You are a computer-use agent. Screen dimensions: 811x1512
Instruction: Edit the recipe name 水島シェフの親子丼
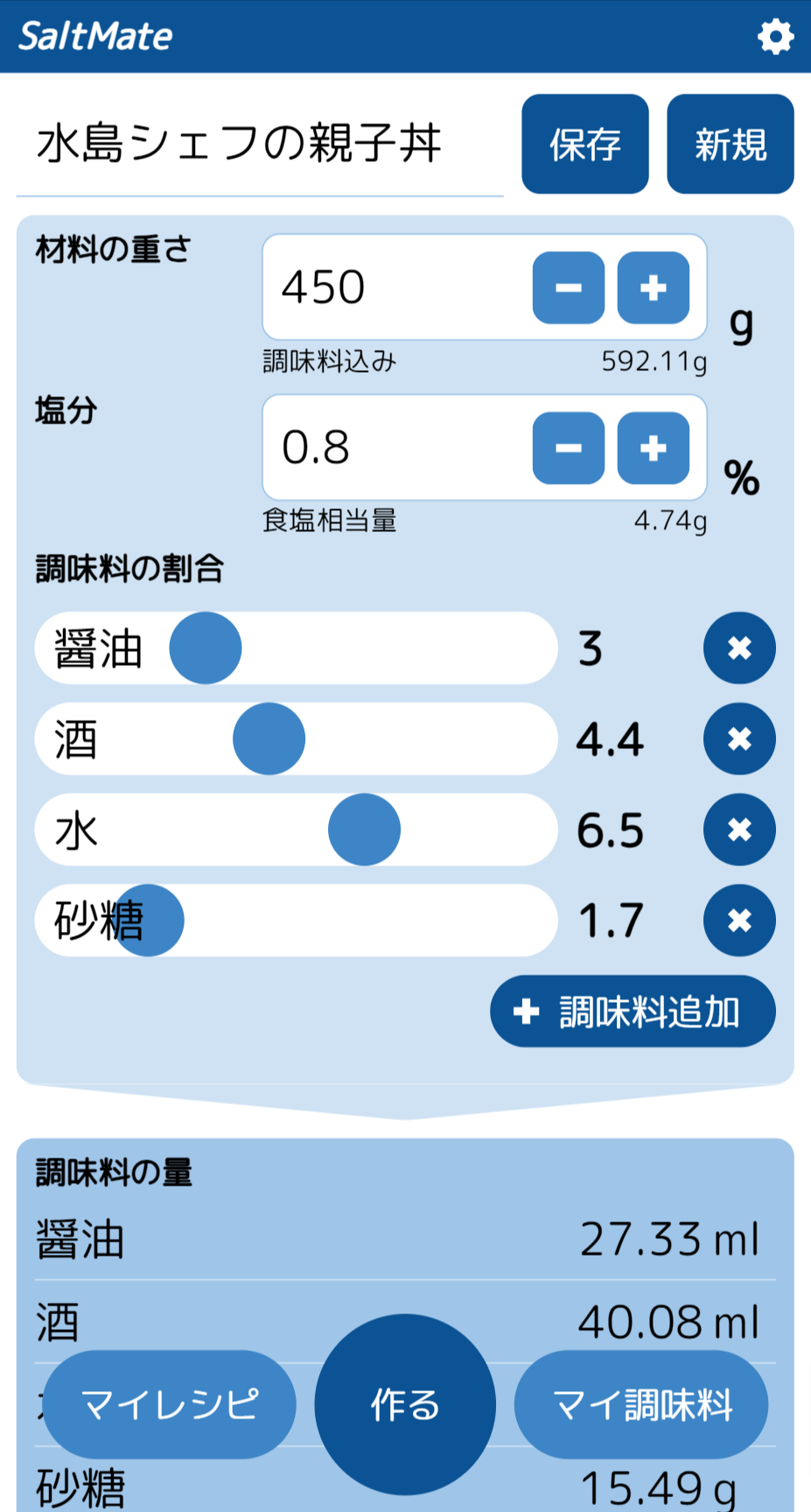(259, 144)
